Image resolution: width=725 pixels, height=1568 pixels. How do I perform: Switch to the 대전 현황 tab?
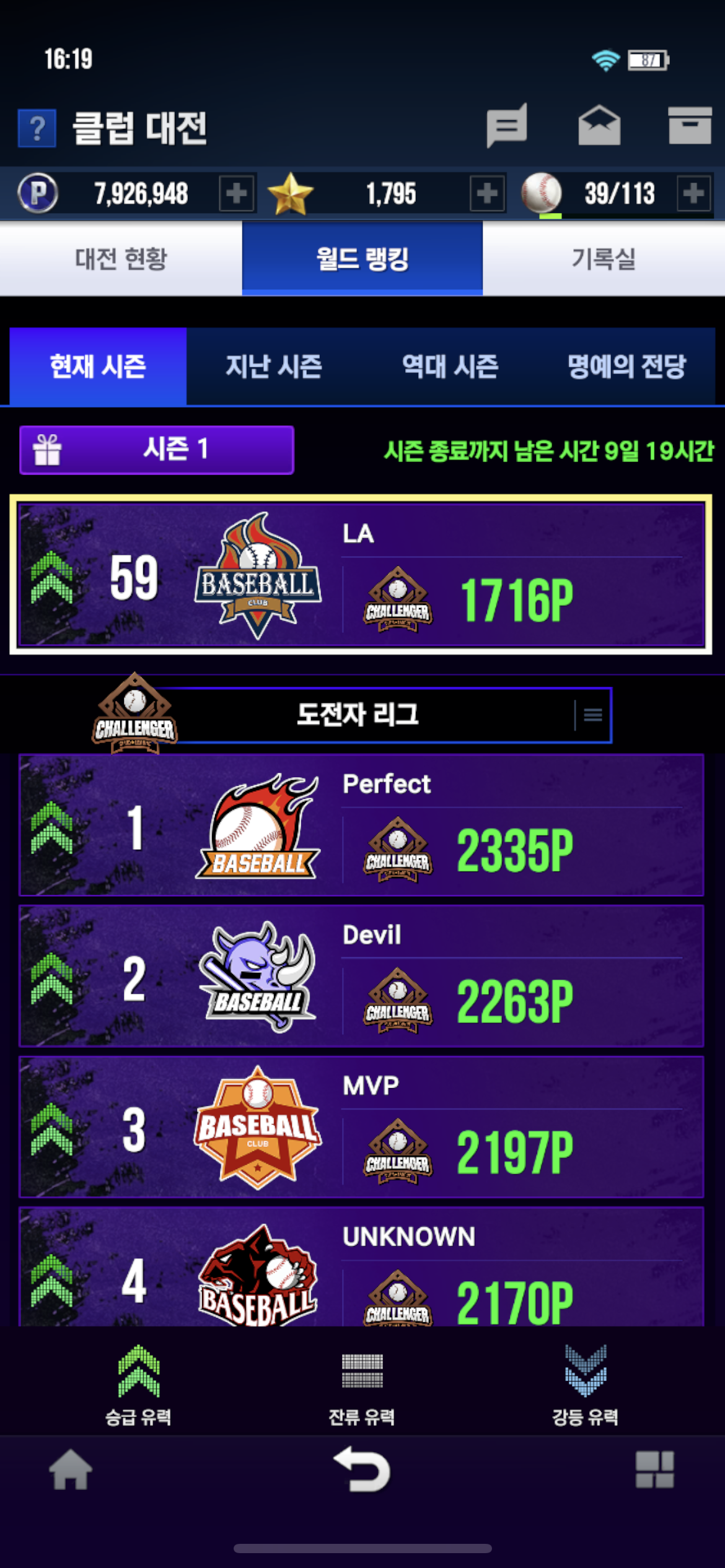point(121,259)
